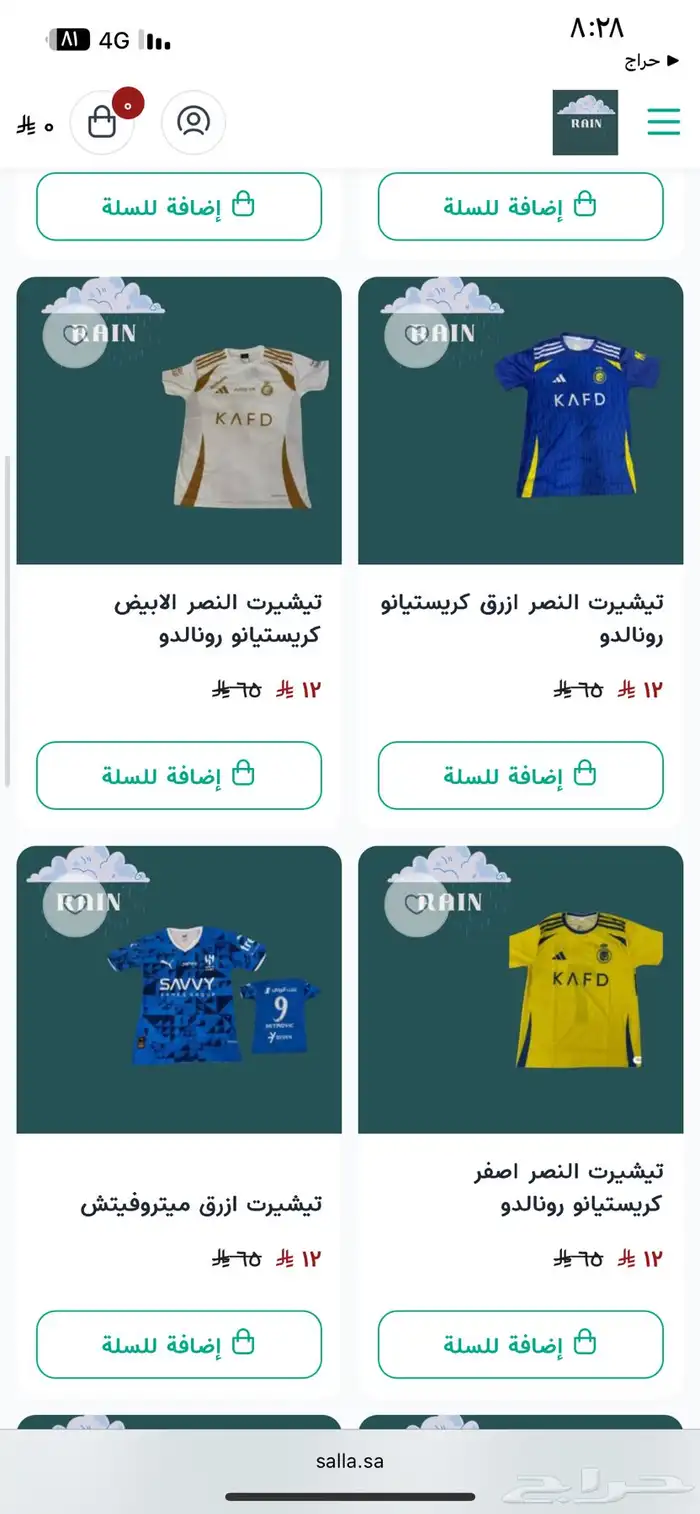This screenshot has height=1514, width=700.
Task: Favorite the yellow Al-Nassr Ronaldo shirt
Action: (416, 903)
